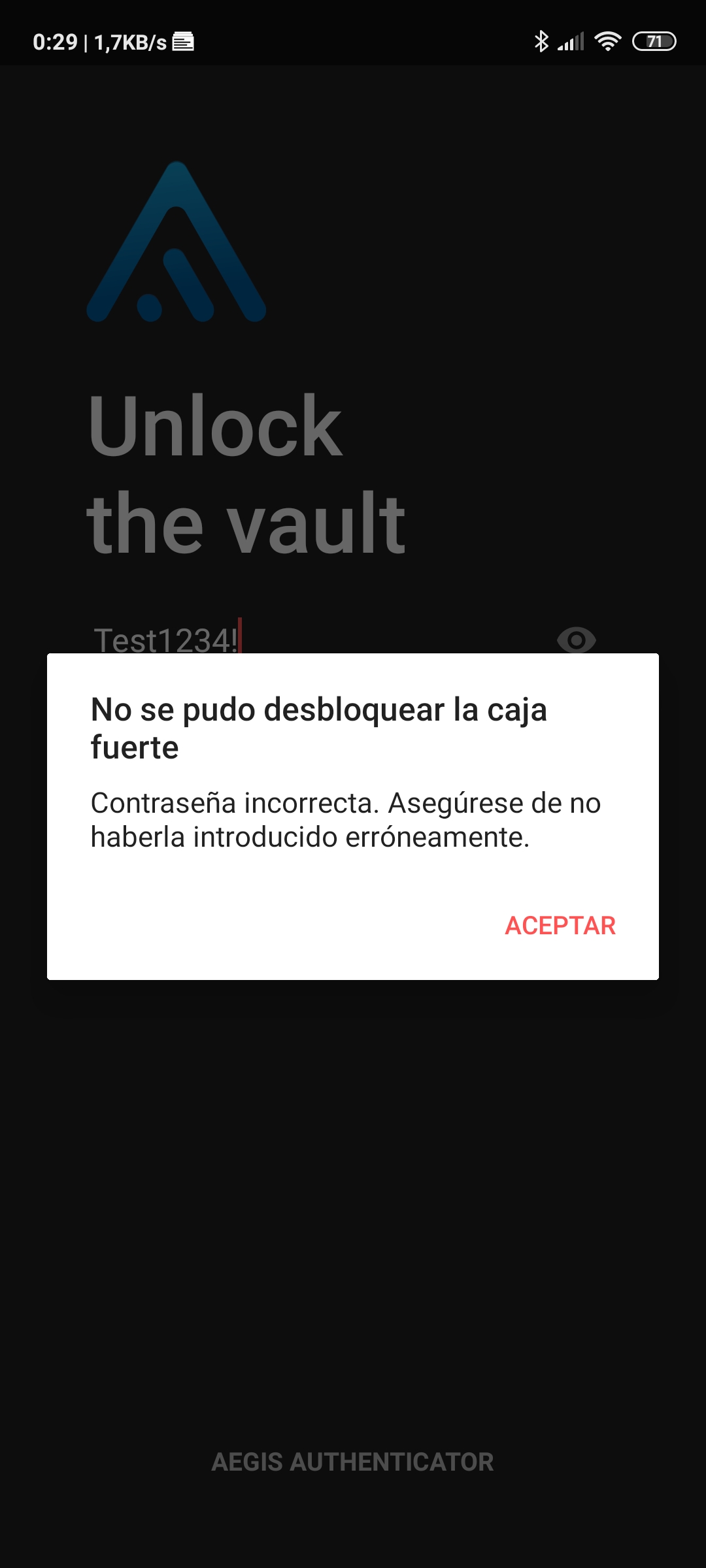Tap the clock showing 0:29

56,42
